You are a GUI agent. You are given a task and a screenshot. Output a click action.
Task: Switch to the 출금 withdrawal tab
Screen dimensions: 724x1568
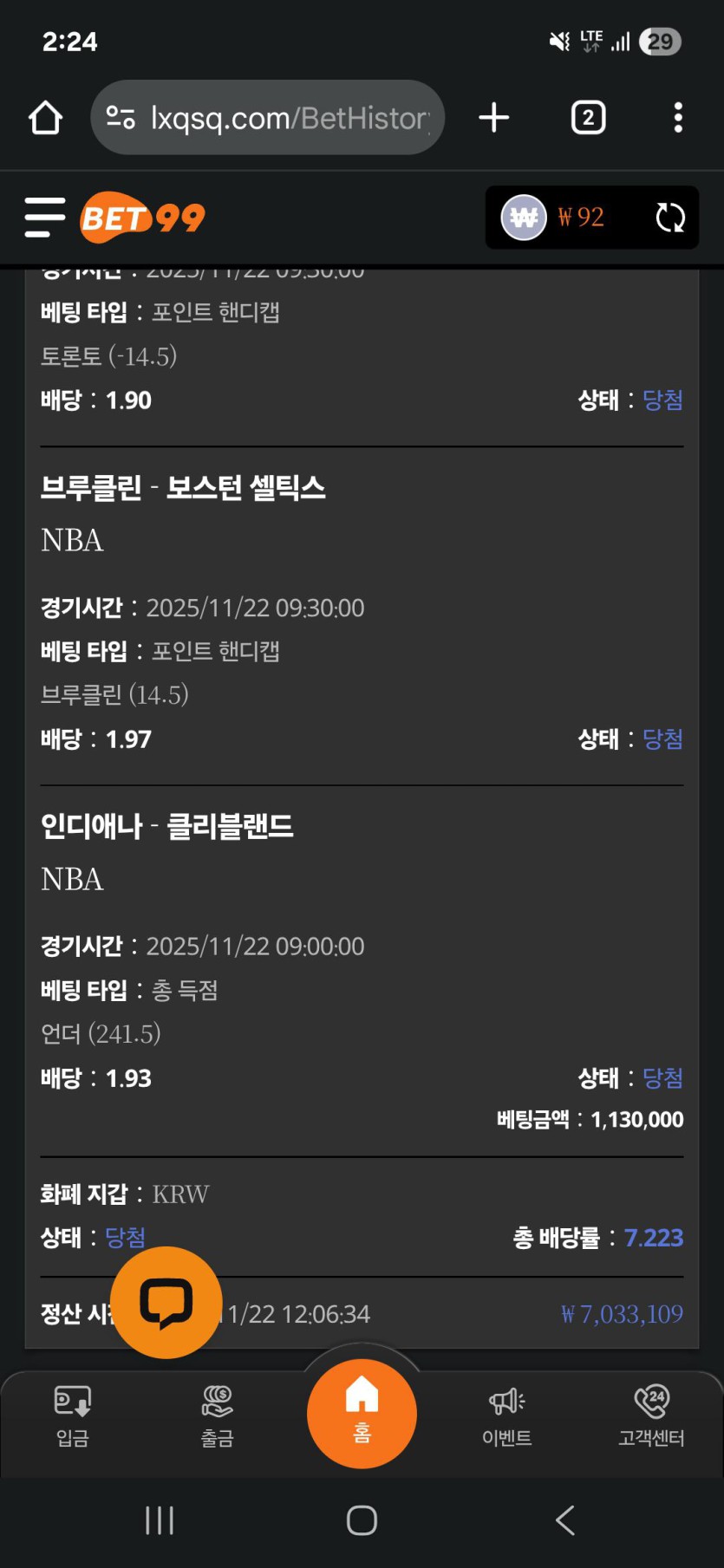coord(217,1416)
